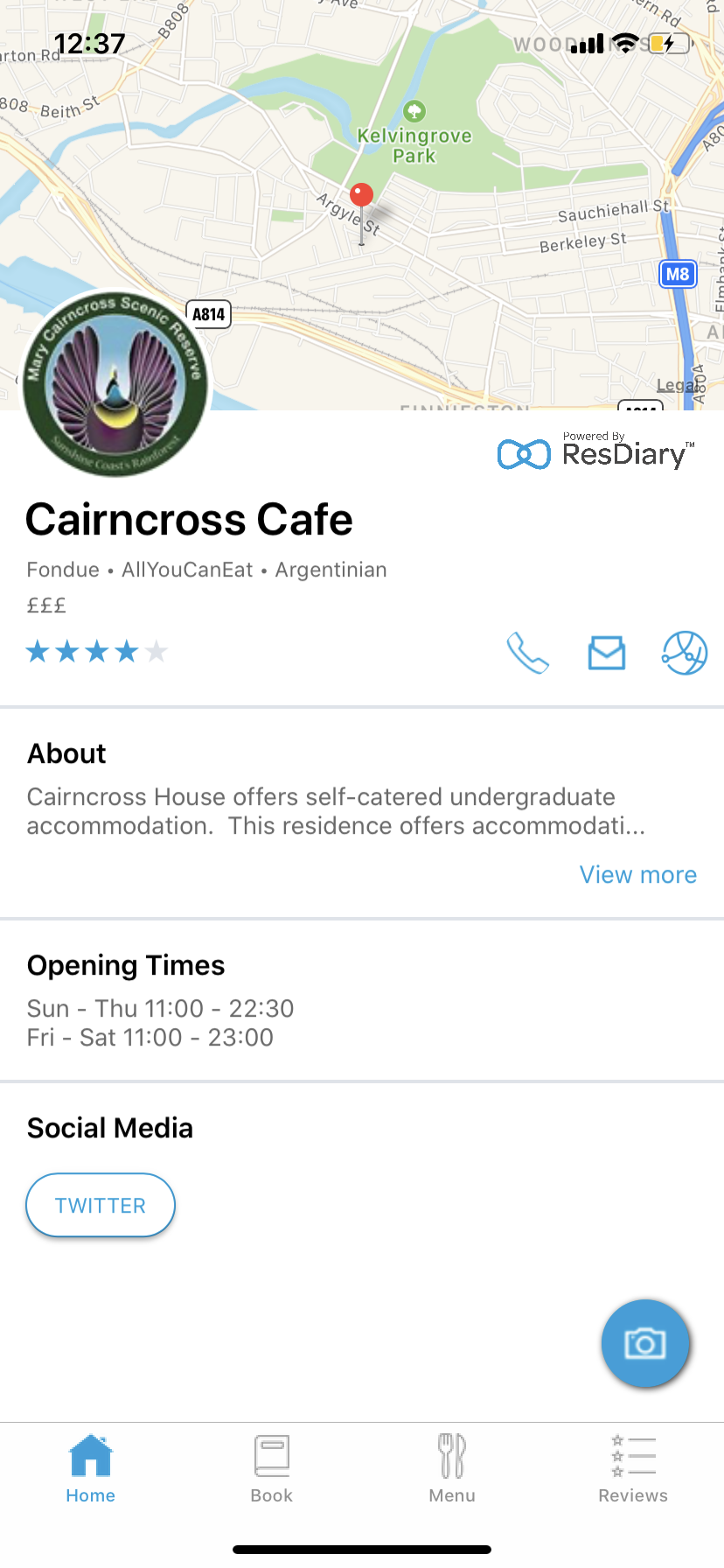
Task: Call the restaurant via phone icon
Action: click(x=527, y=653)
